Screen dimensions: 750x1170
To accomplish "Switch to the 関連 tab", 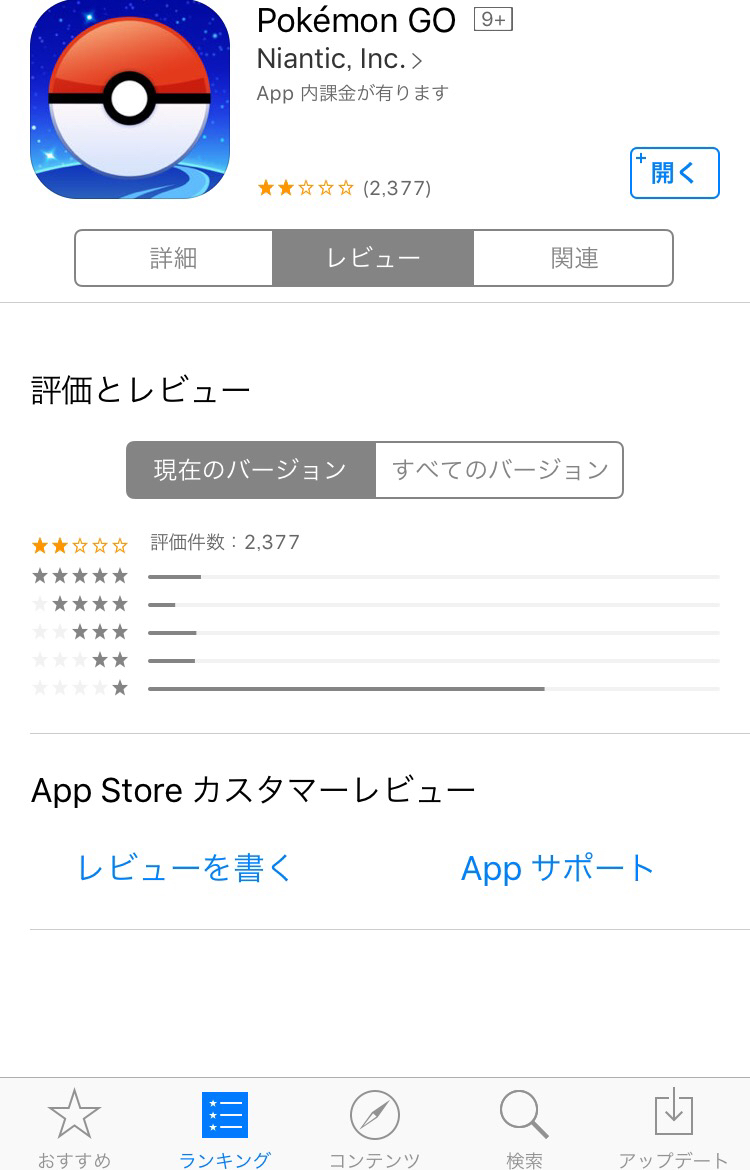I will click(x=573, y=258).
